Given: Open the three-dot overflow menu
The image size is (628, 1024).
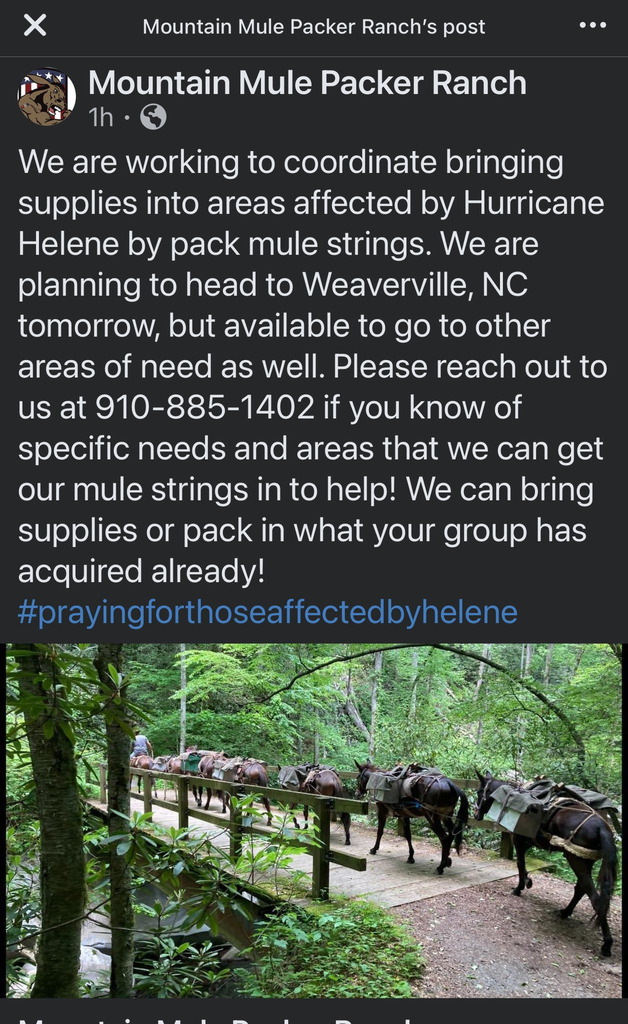Looking at the screenshot, I should point(592,26).
